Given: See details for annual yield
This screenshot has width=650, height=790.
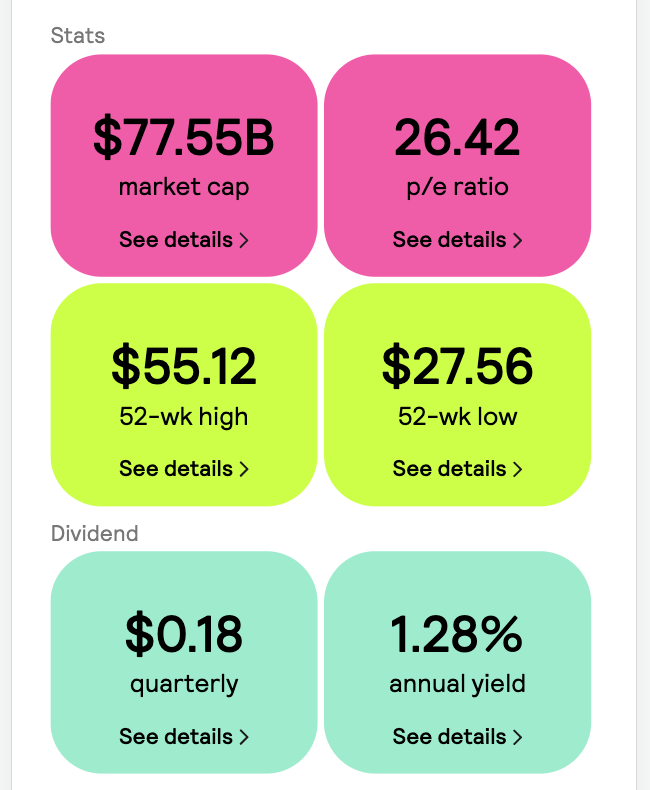Looking at the screenshot, I should [457, 737].
